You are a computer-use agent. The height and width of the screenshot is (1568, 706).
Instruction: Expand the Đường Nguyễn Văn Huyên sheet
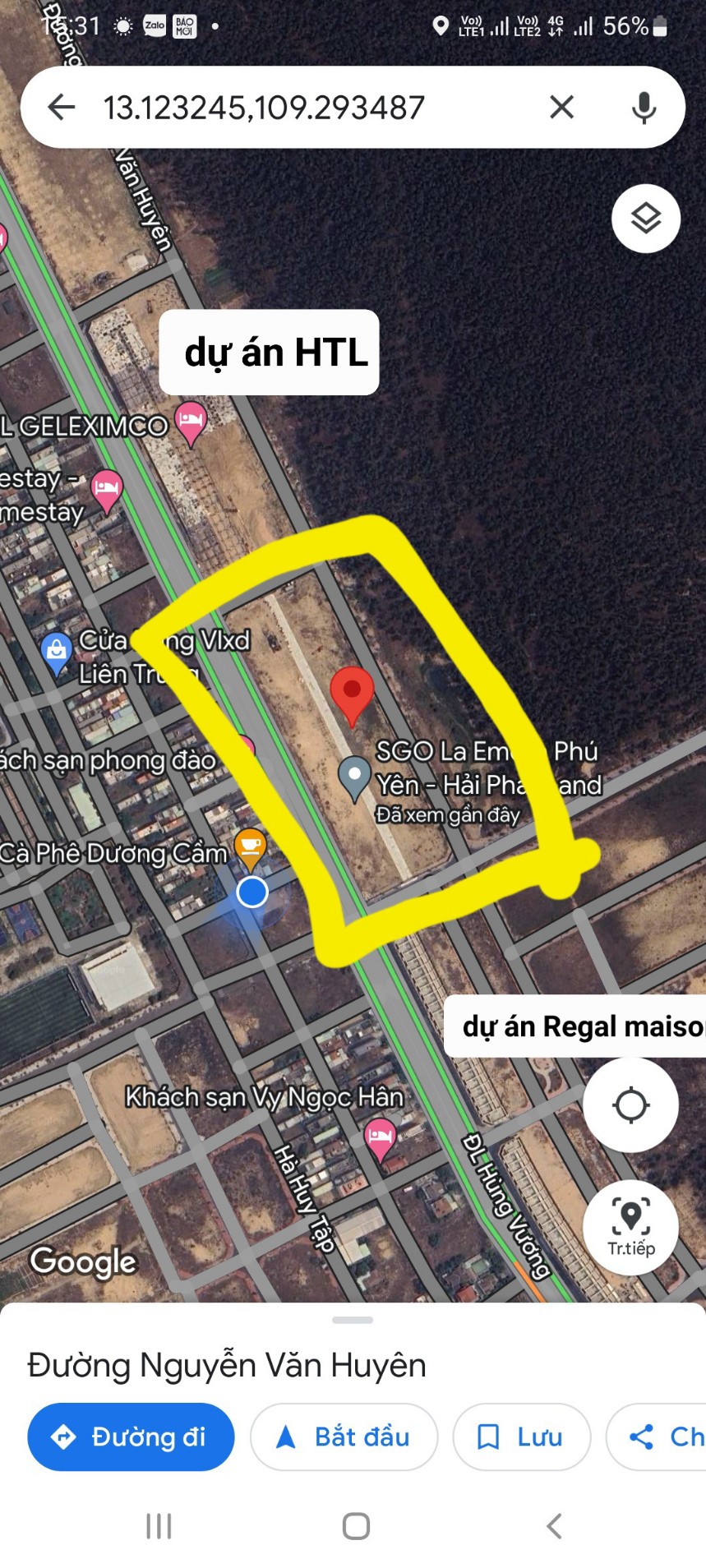(x=353, y=1320)
